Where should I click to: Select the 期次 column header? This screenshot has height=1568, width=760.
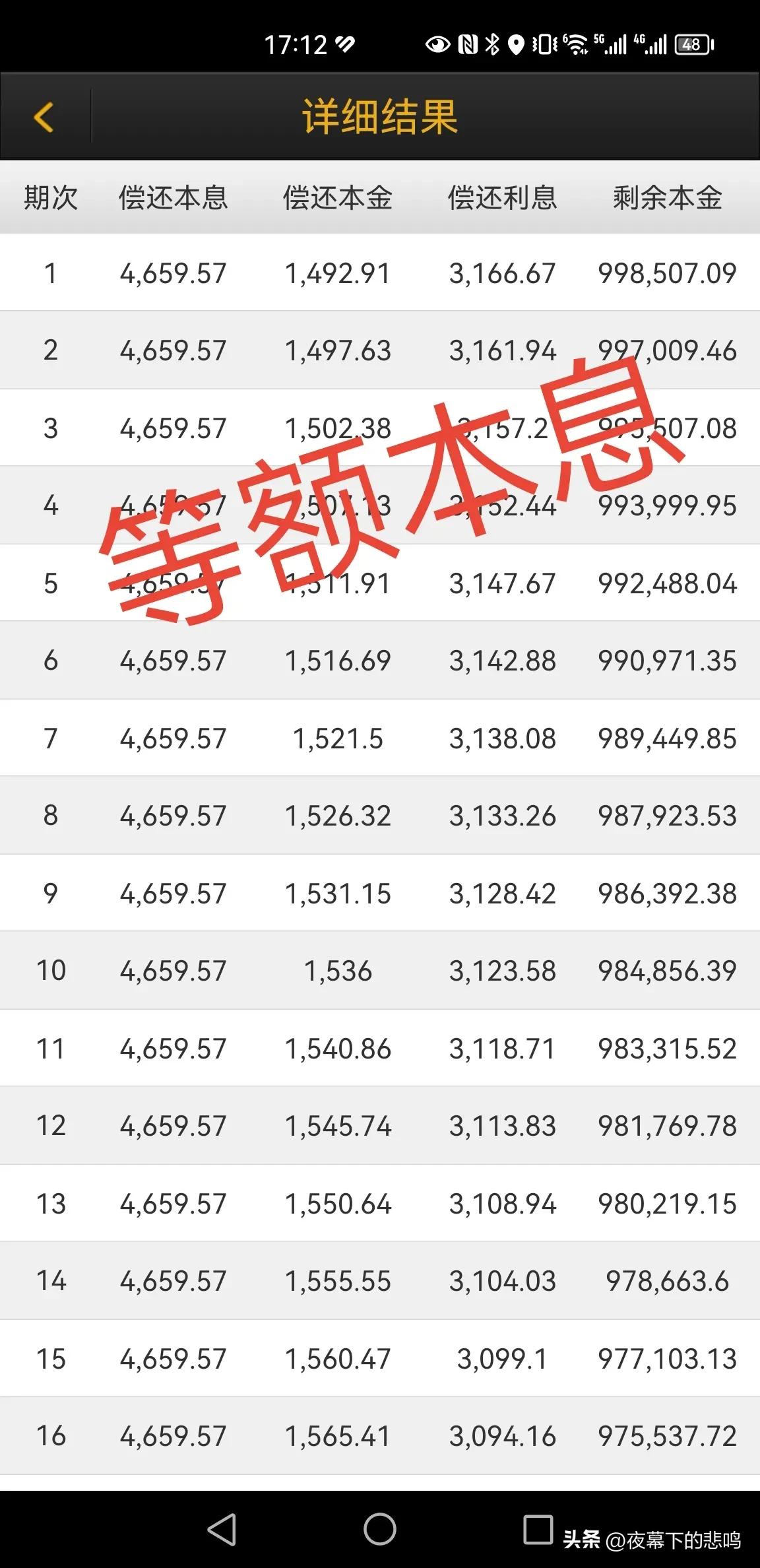(50, 197)
